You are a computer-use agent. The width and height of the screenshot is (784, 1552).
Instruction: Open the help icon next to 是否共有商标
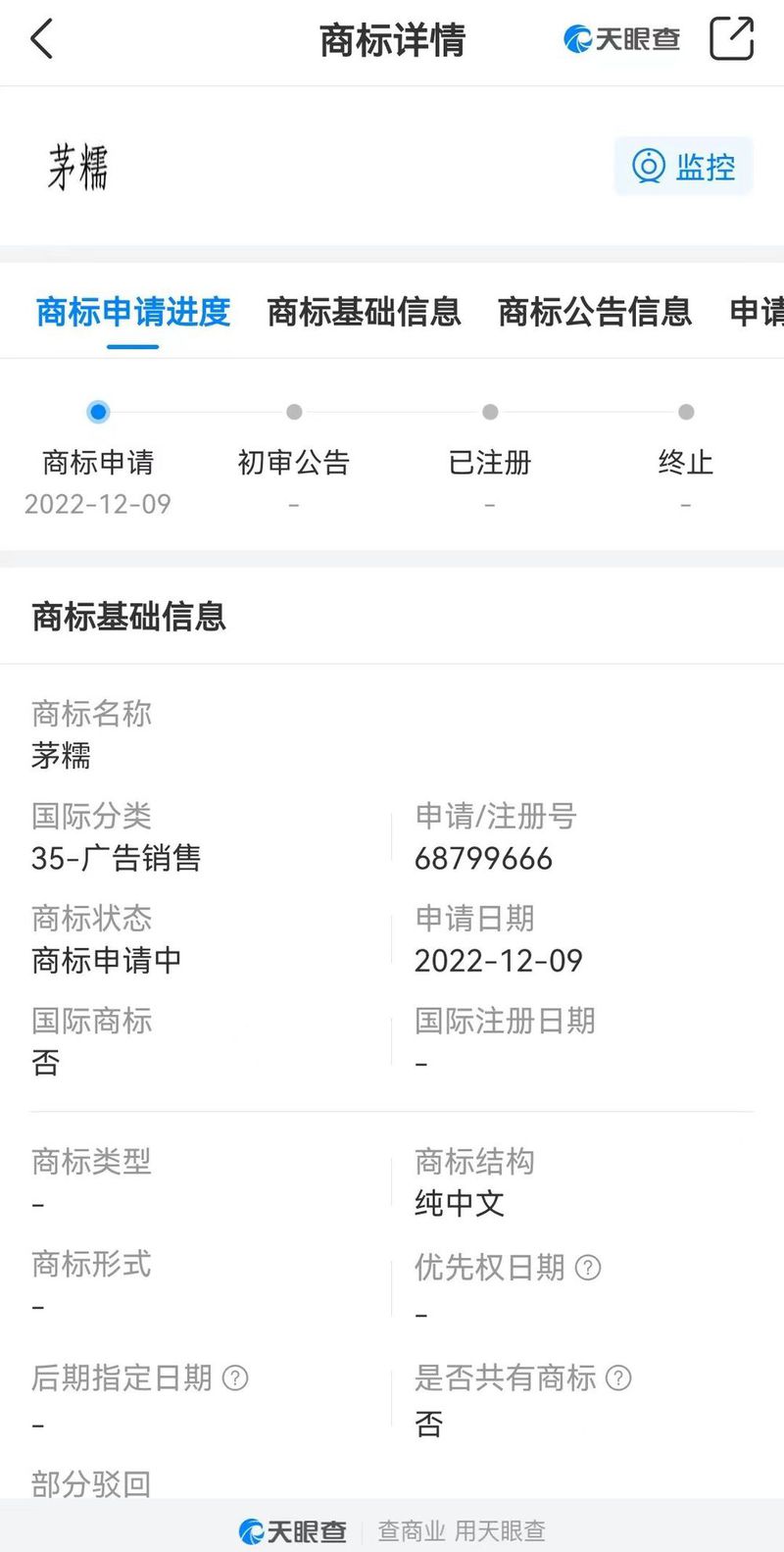pyautogui.click(x=619, y=1378)
